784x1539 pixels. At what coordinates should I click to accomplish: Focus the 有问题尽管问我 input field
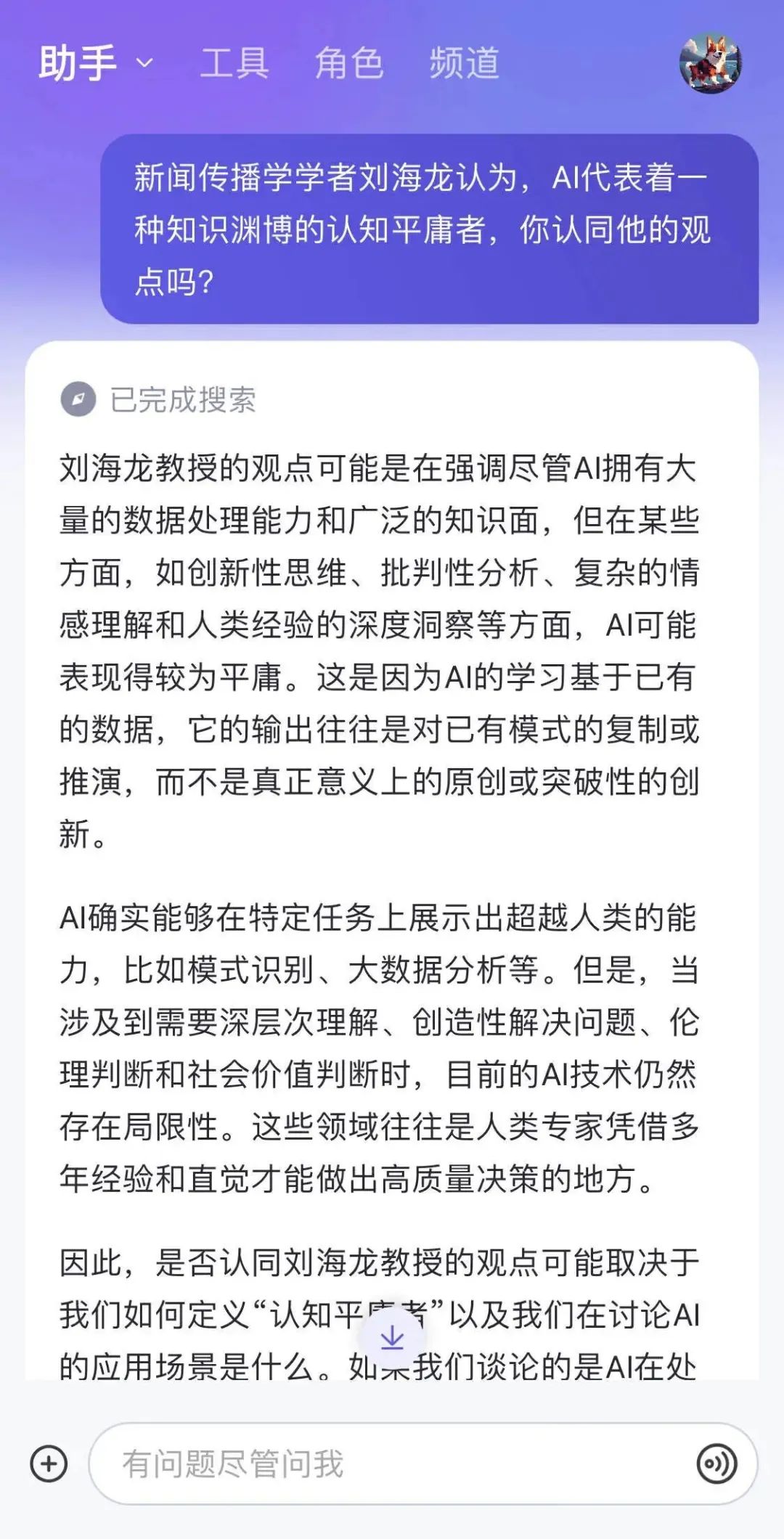(x=392, y=1464)
